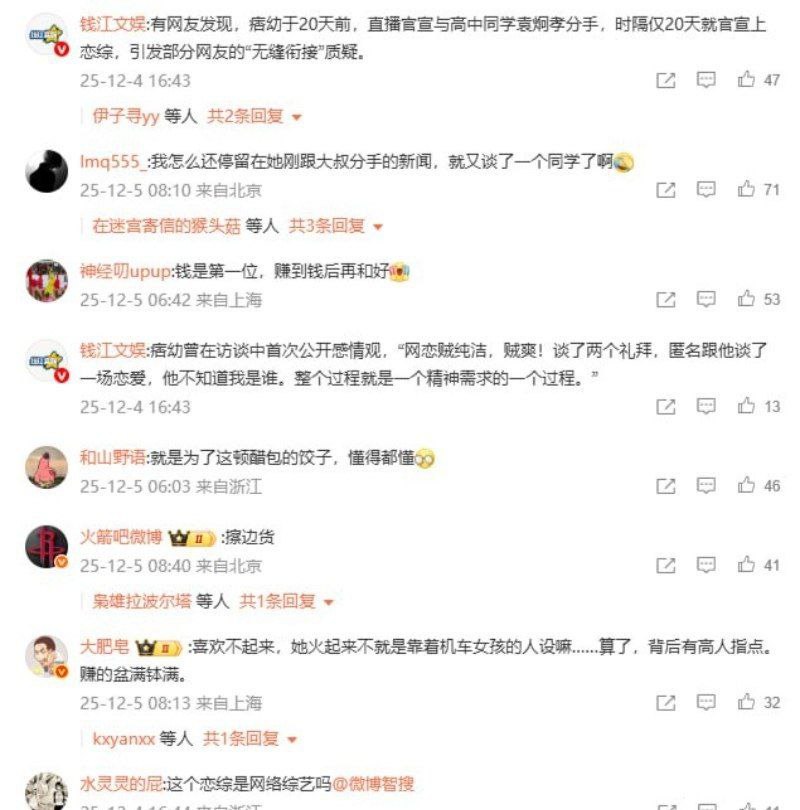Reply to 钱江文娱's comment with 13 likes
This screenshot has width=800, height=810.
706,406
